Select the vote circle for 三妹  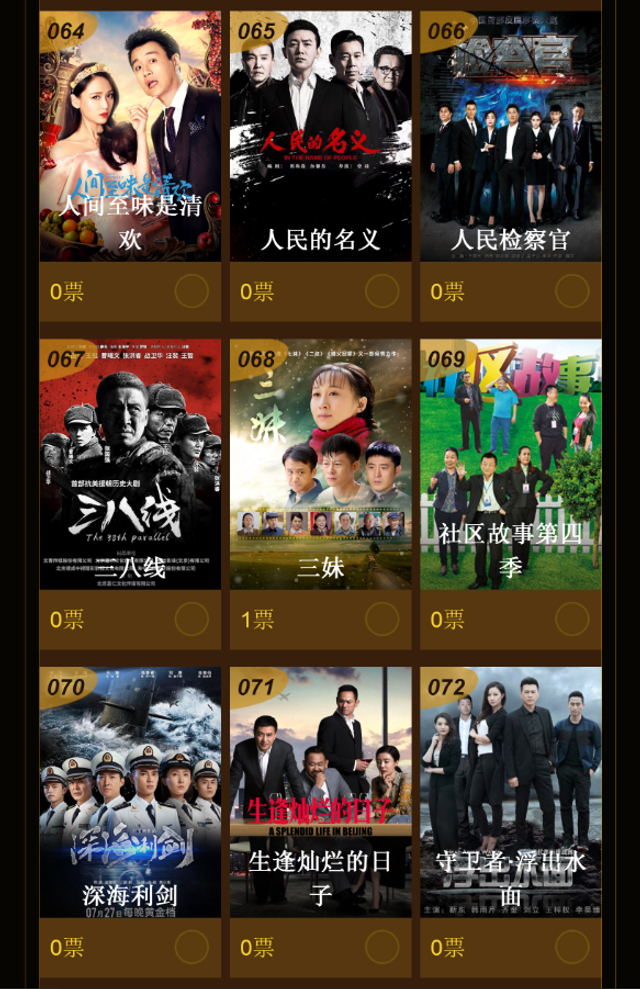[x=382, y=619]
